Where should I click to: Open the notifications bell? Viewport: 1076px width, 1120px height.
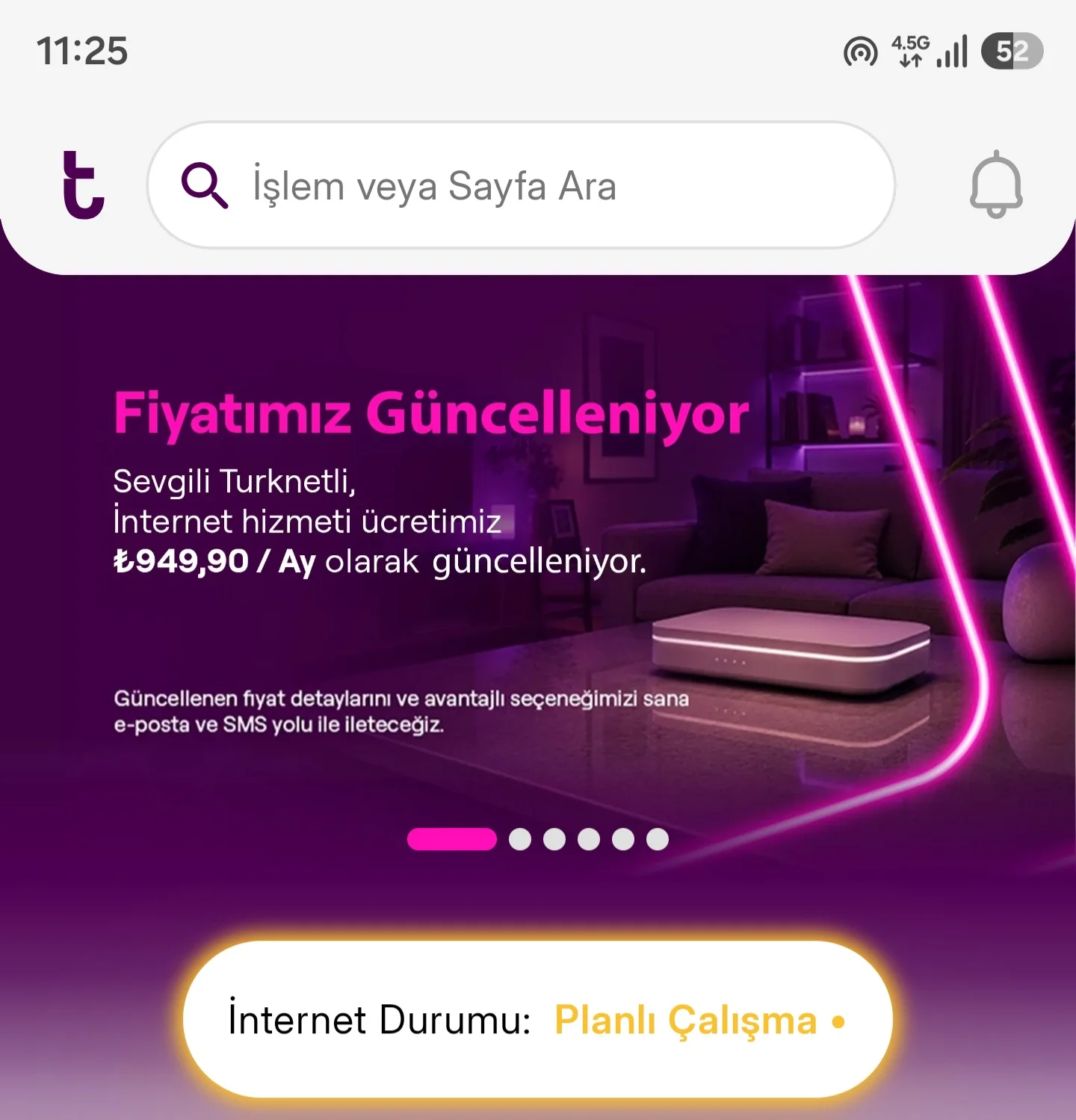tap(996, 185)
